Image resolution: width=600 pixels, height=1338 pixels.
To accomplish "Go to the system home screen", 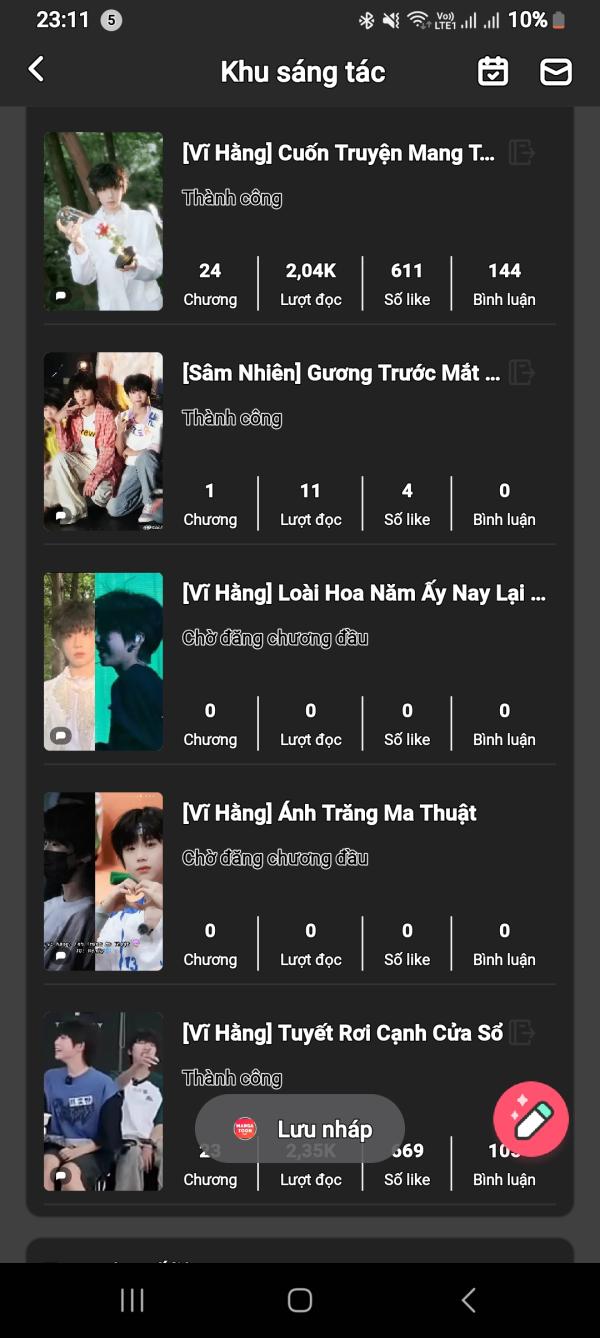I will (x=300, y=1300).
